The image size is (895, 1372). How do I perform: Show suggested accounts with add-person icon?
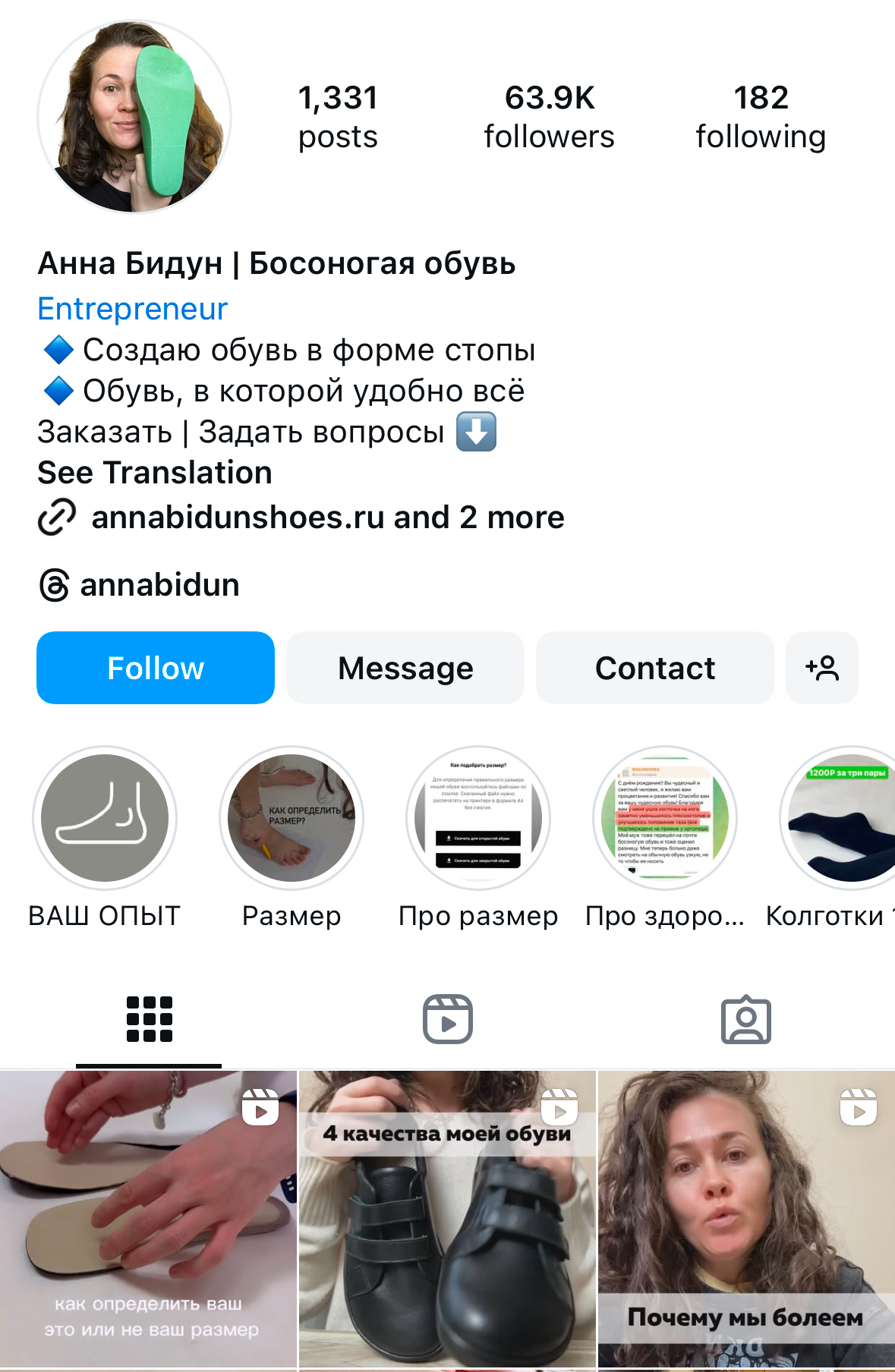click(822, 668)
